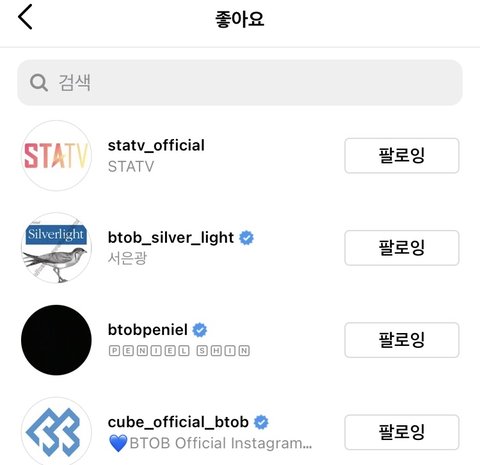
Task: Open btob_silver_light profile row
Action: (240, 248)
